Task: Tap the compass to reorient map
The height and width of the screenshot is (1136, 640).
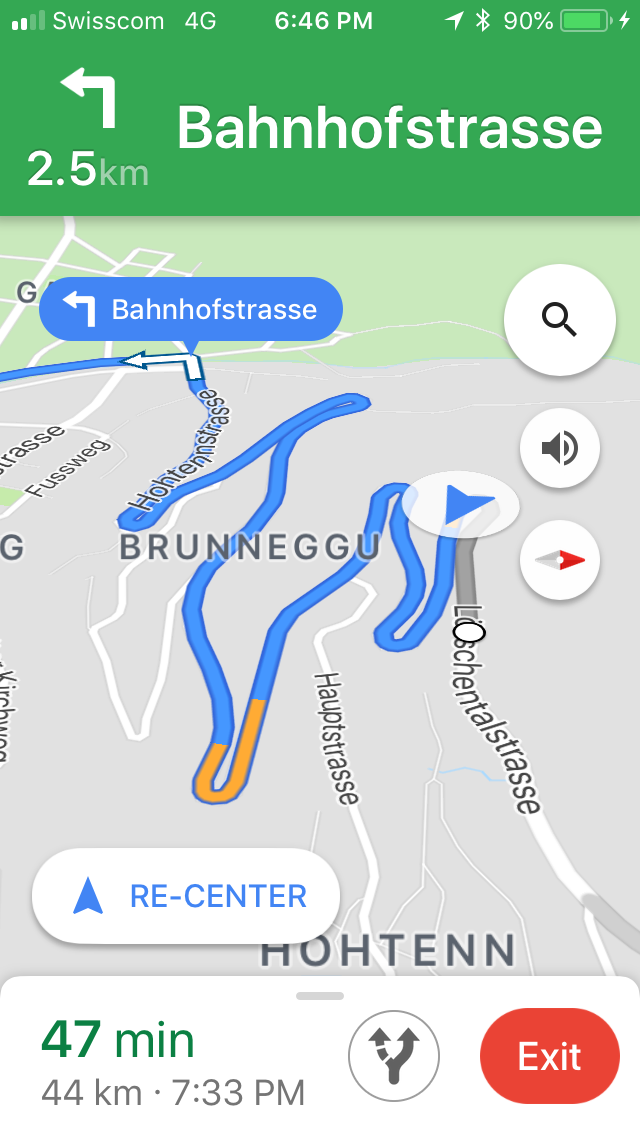Action: pos(560,560)
